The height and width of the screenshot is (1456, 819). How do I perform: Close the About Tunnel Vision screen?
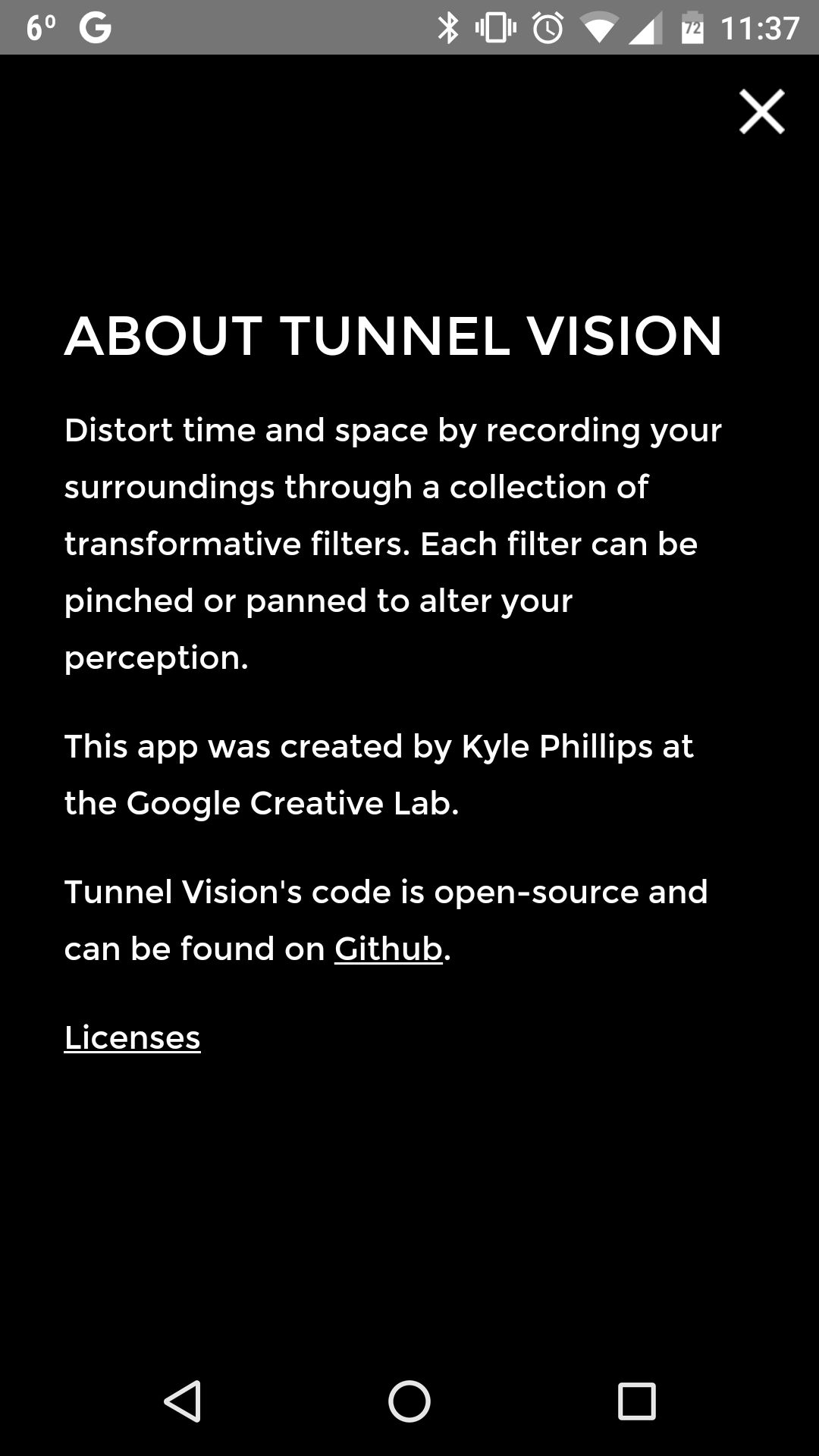click(761, 112)
